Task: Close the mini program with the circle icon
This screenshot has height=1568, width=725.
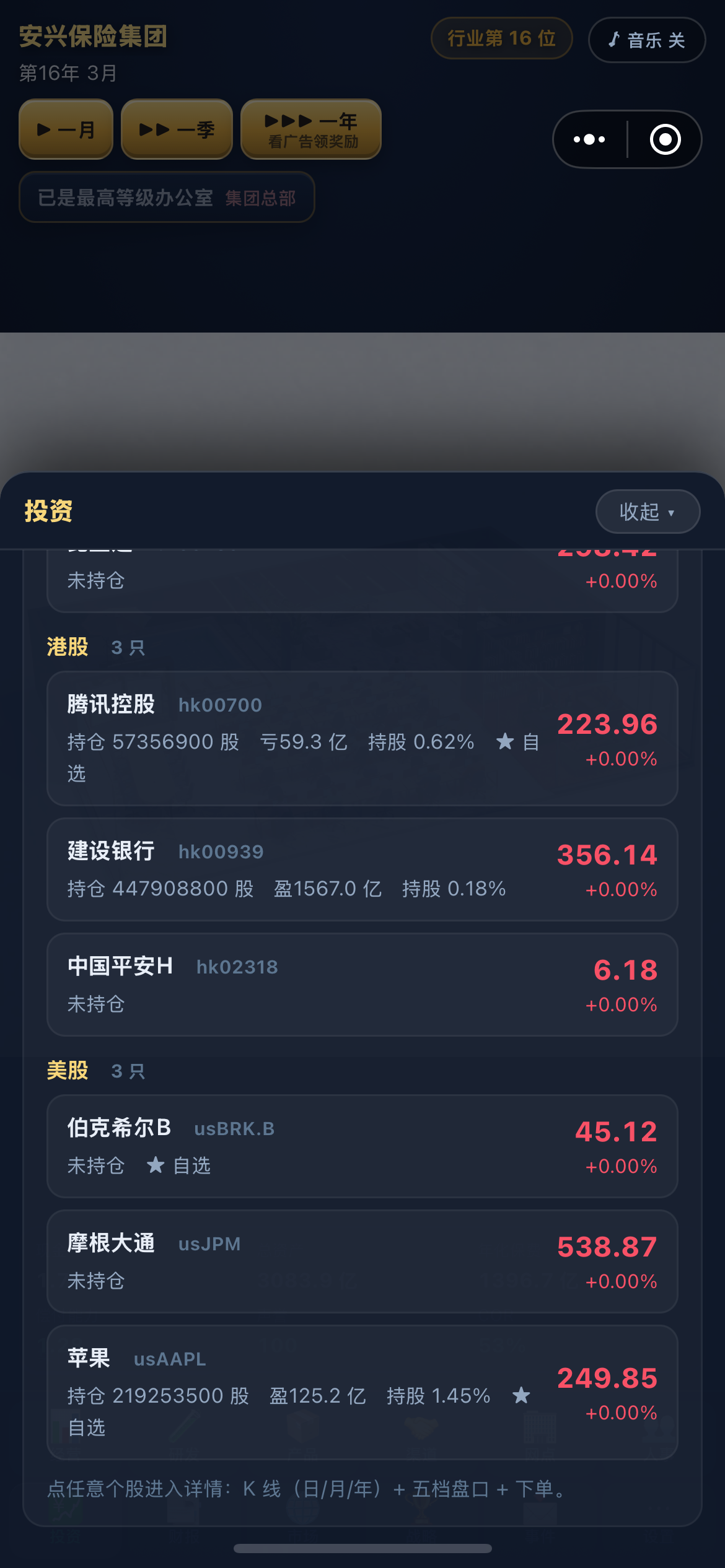Action: pos(666,139)
